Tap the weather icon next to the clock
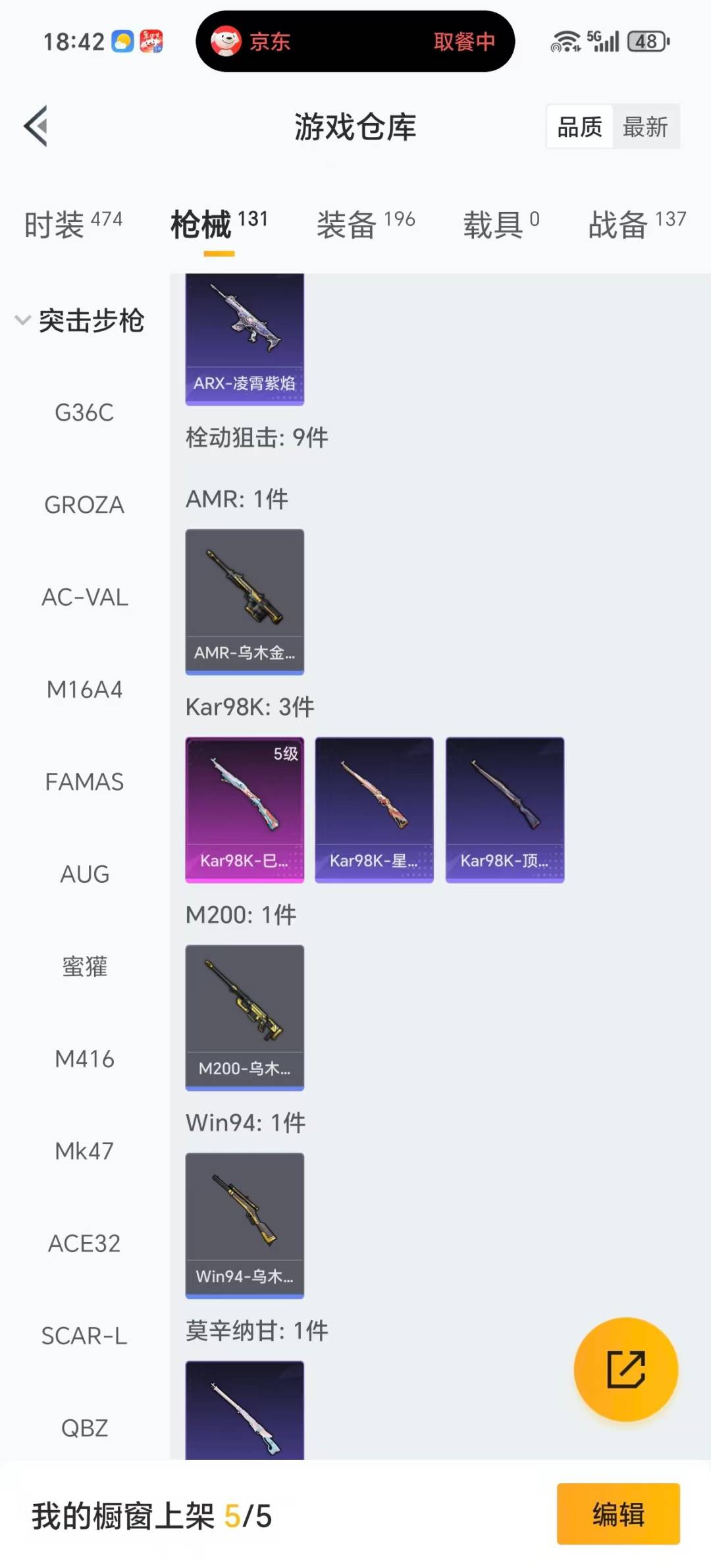711x1568 pixels. point(120,41)
